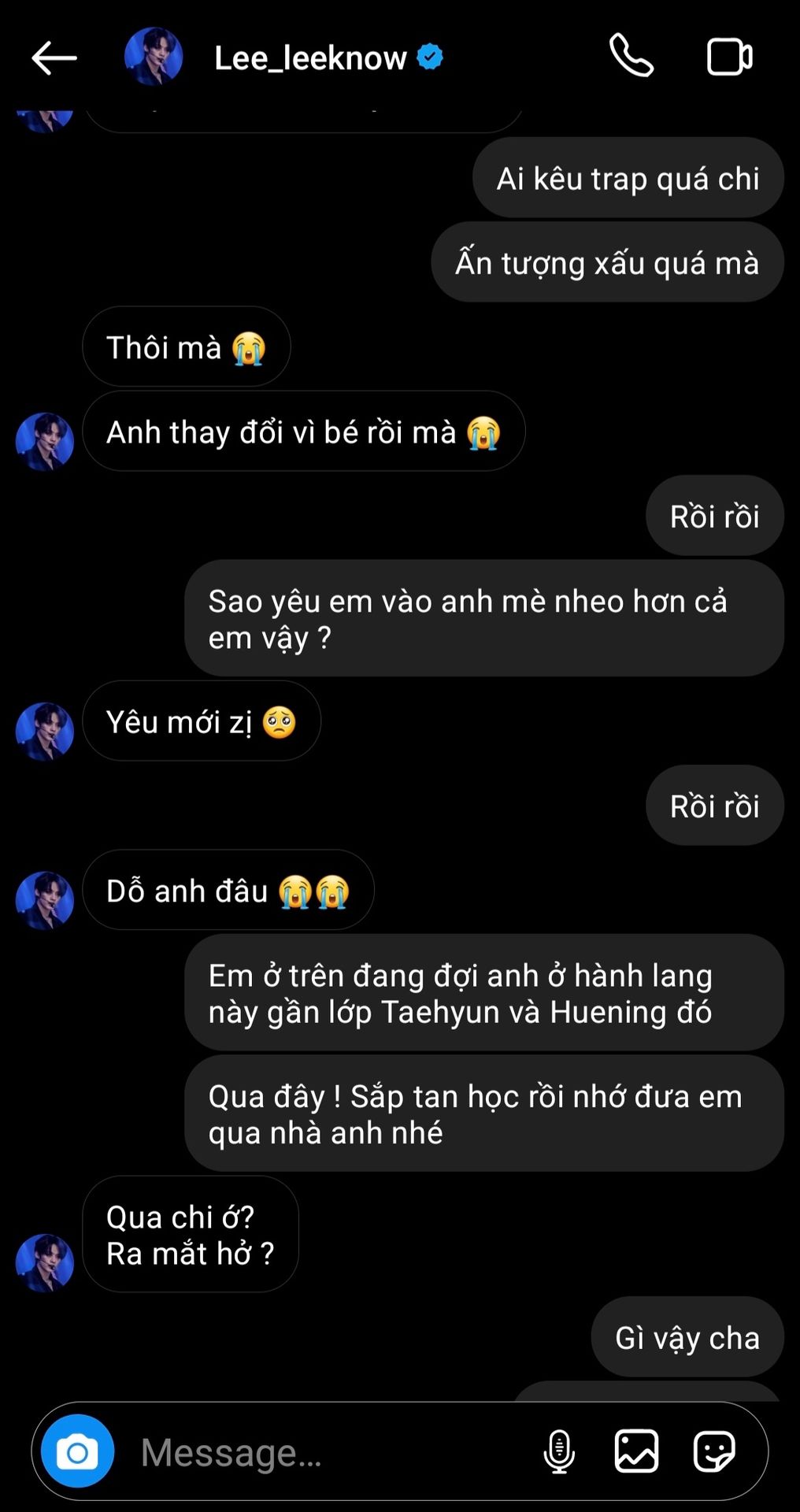Record a voice message with the microphone
This screenshot has height=1512, width=800.
559,1451
